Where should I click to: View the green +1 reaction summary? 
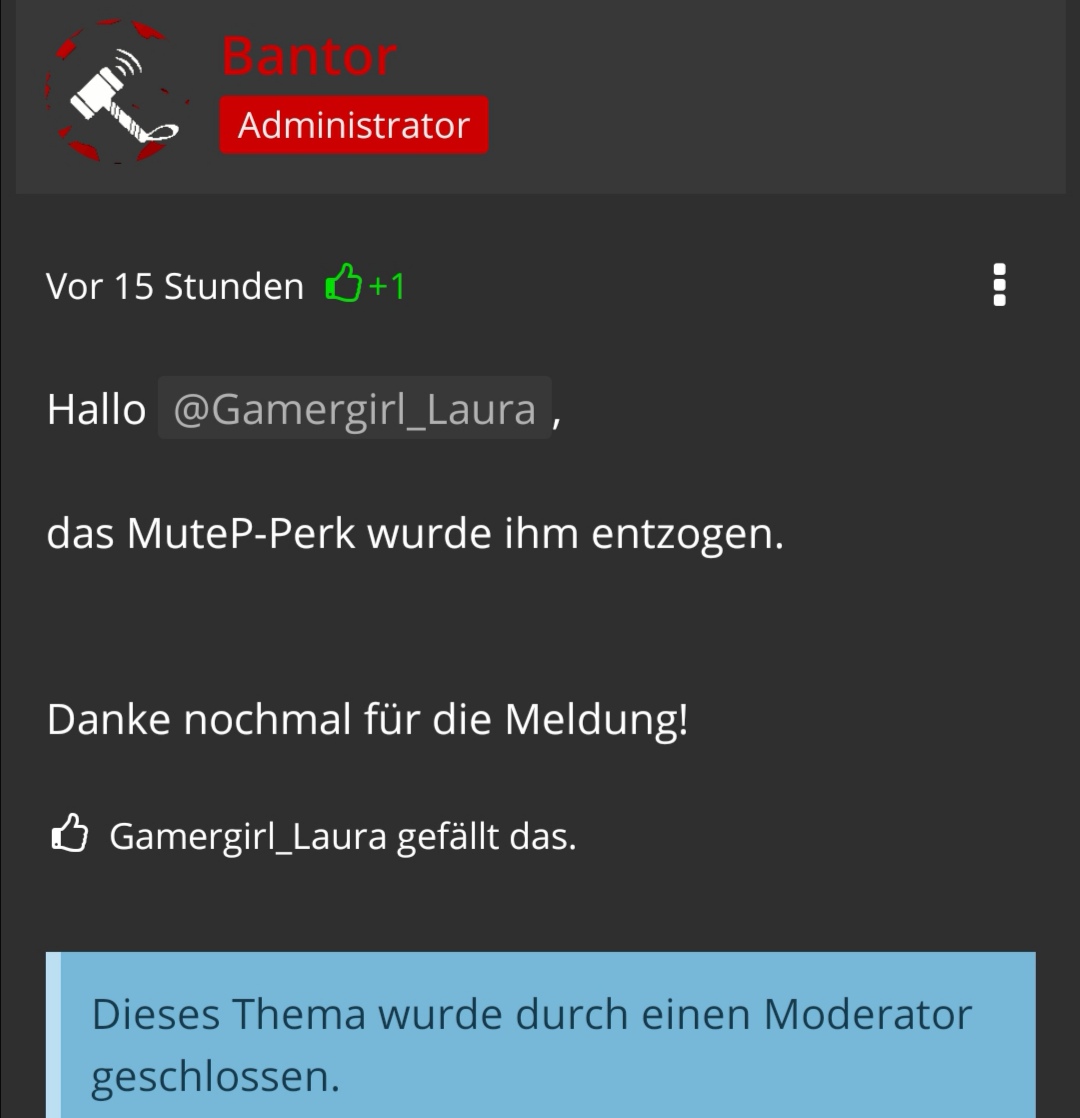click(x=365, y=284)
